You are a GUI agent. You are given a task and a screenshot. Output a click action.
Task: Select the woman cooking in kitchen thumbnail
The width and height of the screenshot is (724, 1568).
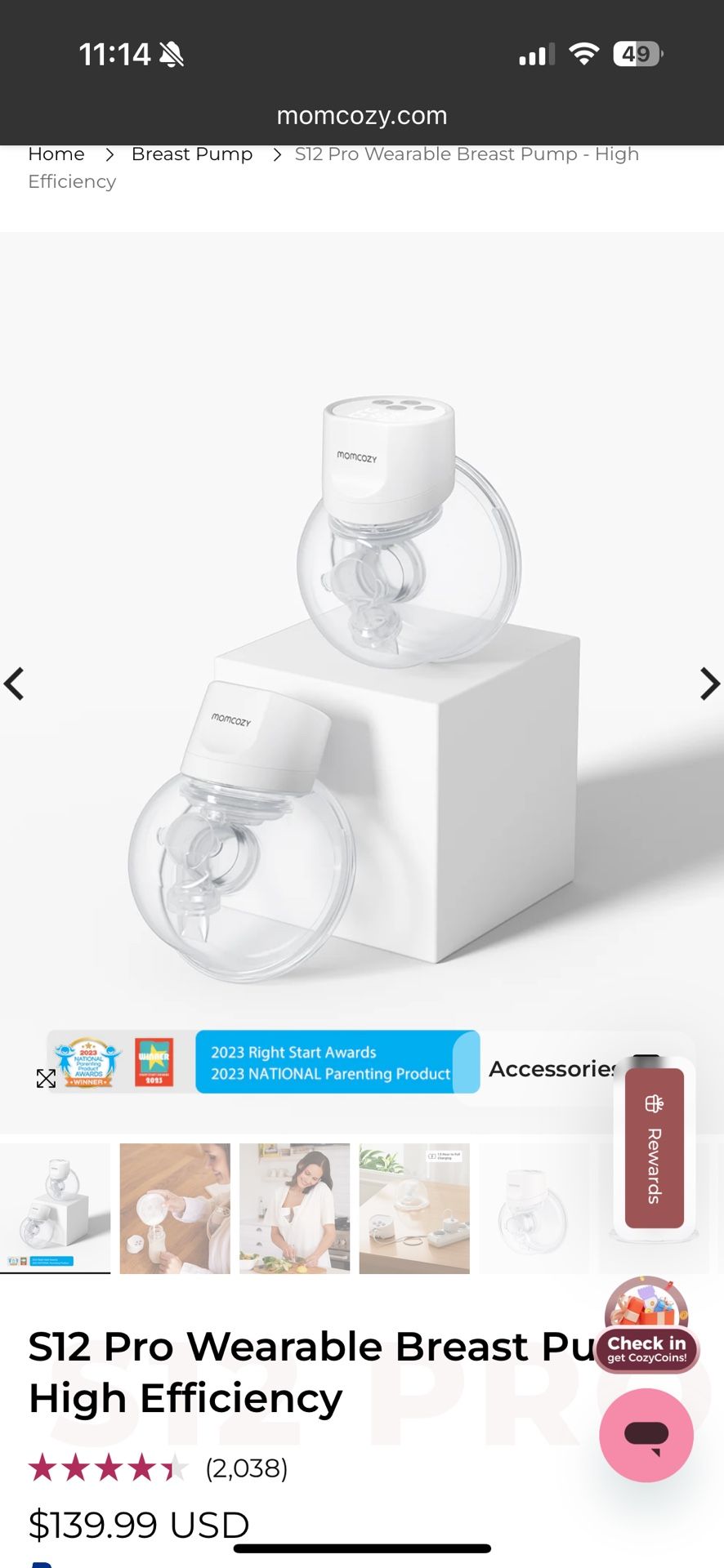pyautogui.click(x=294, y=1208)
